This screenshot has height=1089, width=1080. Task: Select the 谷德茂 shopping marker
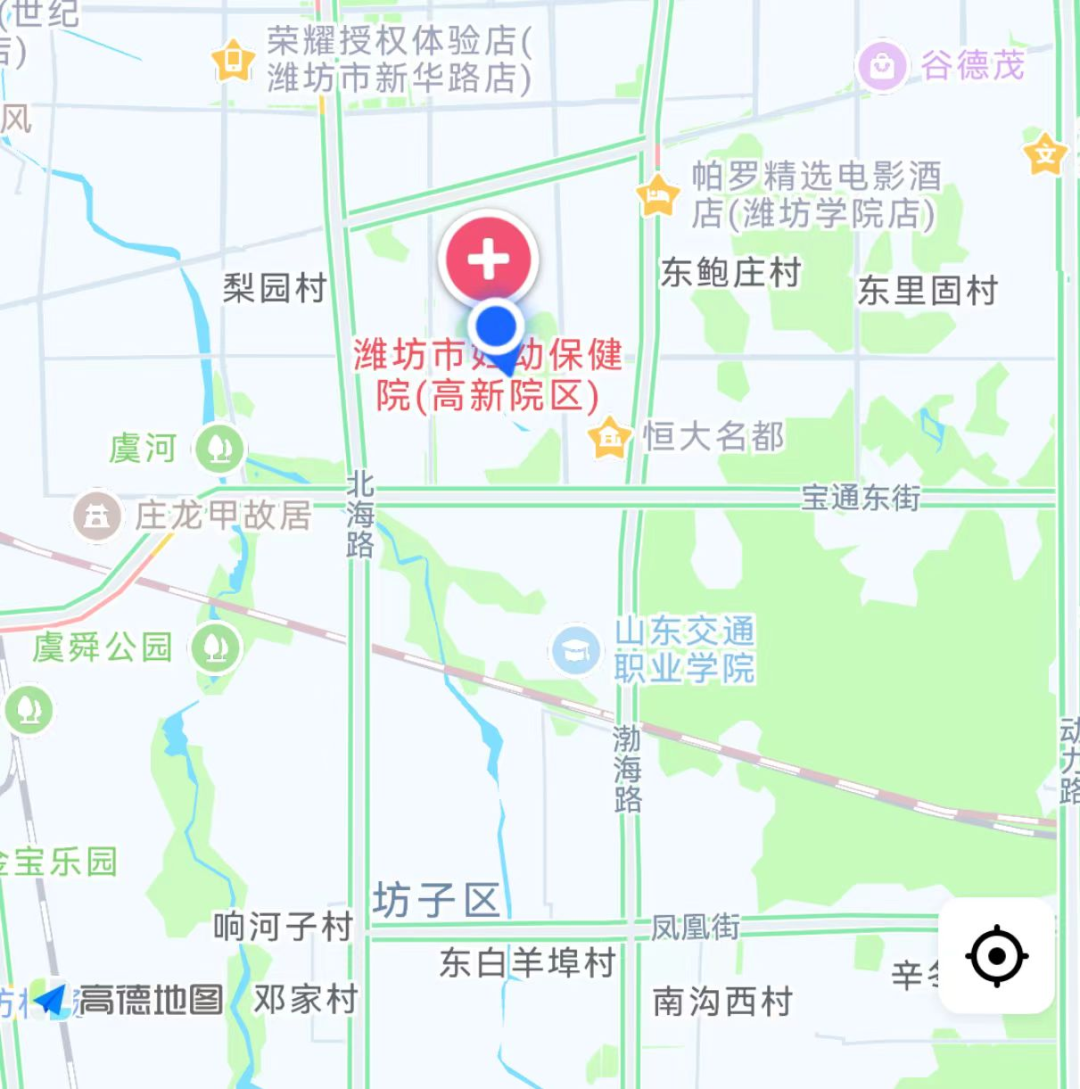coord(882,66)
